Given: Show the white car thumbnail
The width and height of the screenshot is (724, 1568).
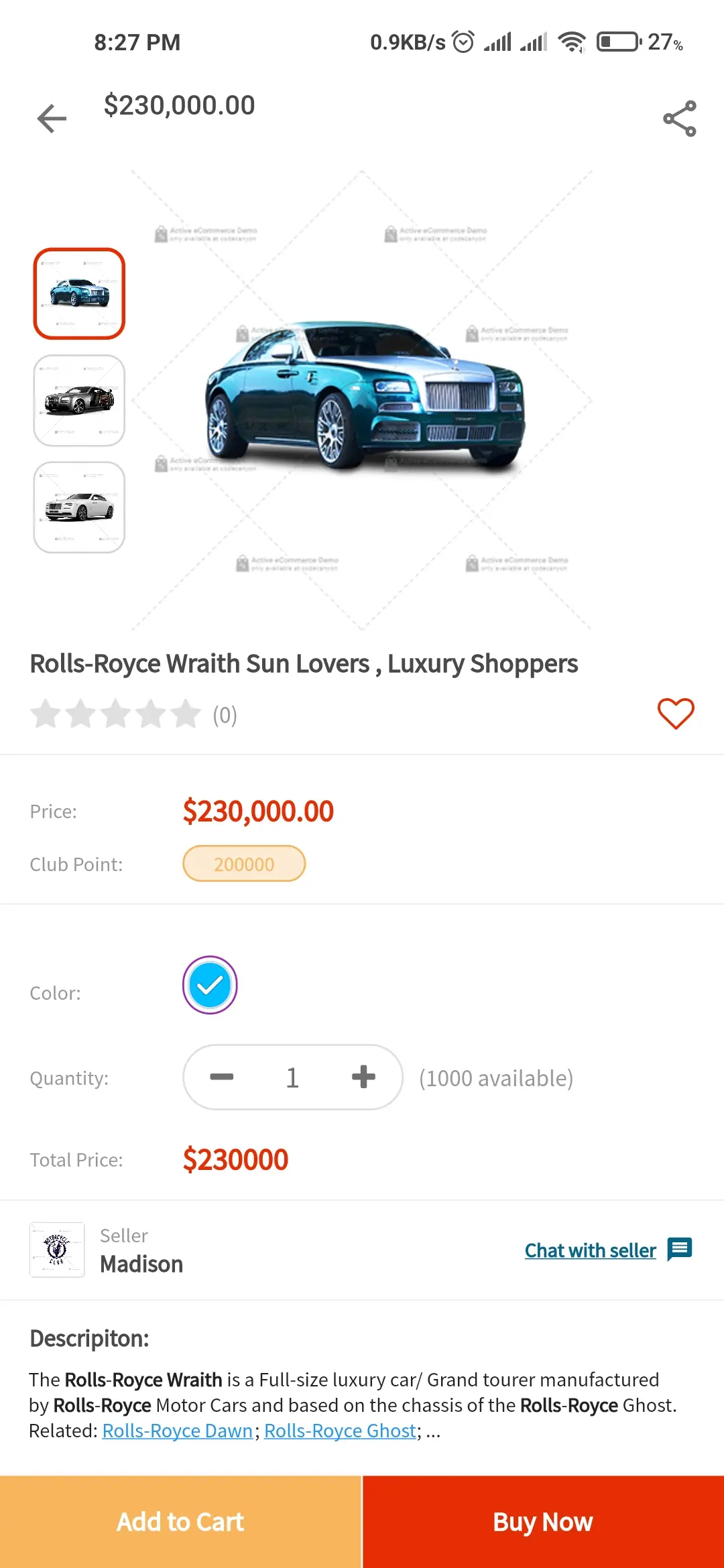Looking at the screenshot, I should (79, 507).
